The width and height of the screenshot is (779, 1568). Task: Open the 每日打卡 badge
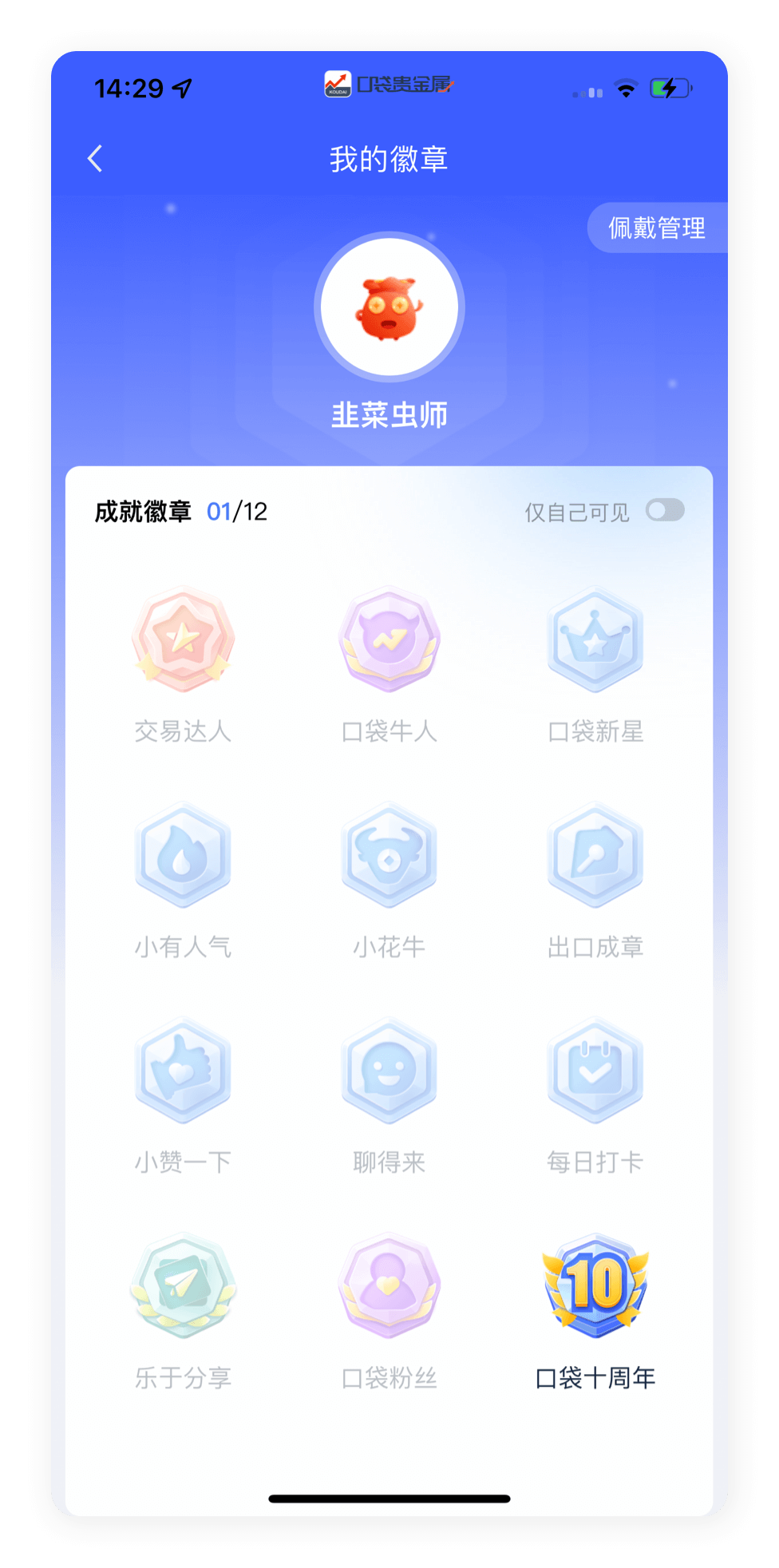coord(595,1071)
